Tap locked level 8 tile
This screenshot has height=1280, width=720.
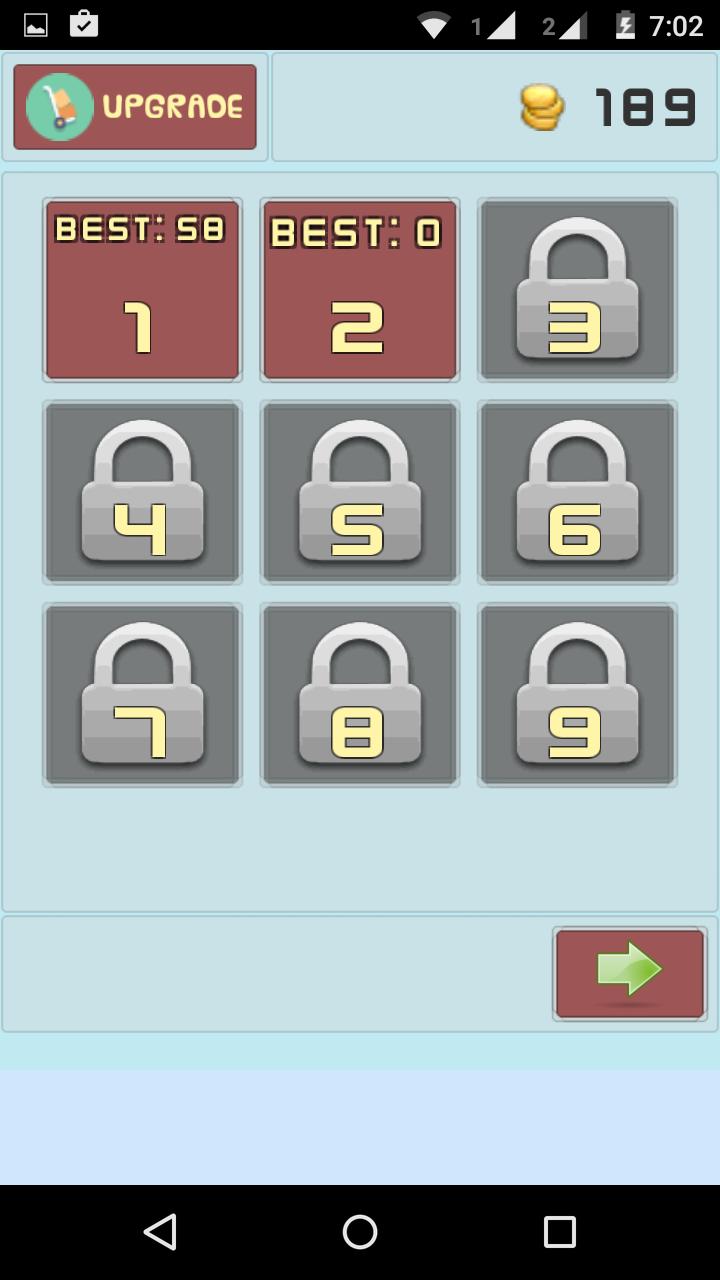359,694
